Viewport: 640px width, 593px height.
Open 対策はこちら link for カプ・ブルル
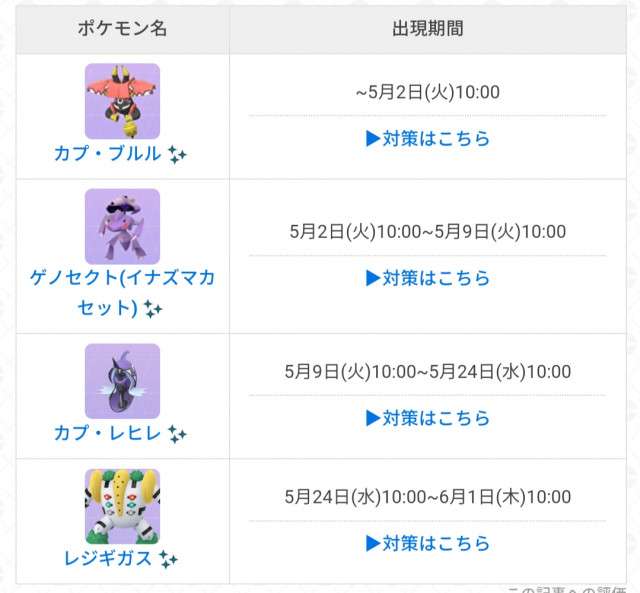pyautogui.click(x=428, y=139)
